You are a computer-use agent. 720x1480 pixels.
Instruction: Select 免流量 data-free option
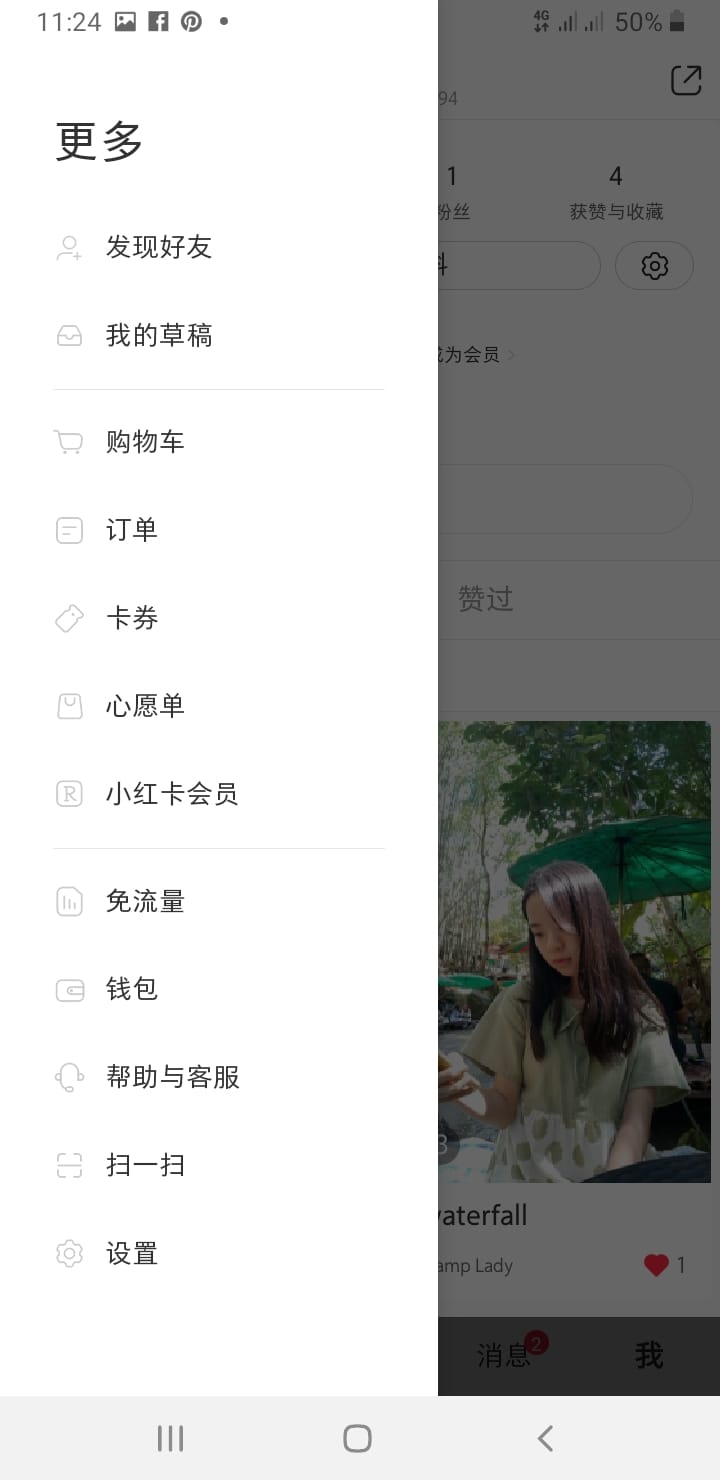click(x=145, y=901)
